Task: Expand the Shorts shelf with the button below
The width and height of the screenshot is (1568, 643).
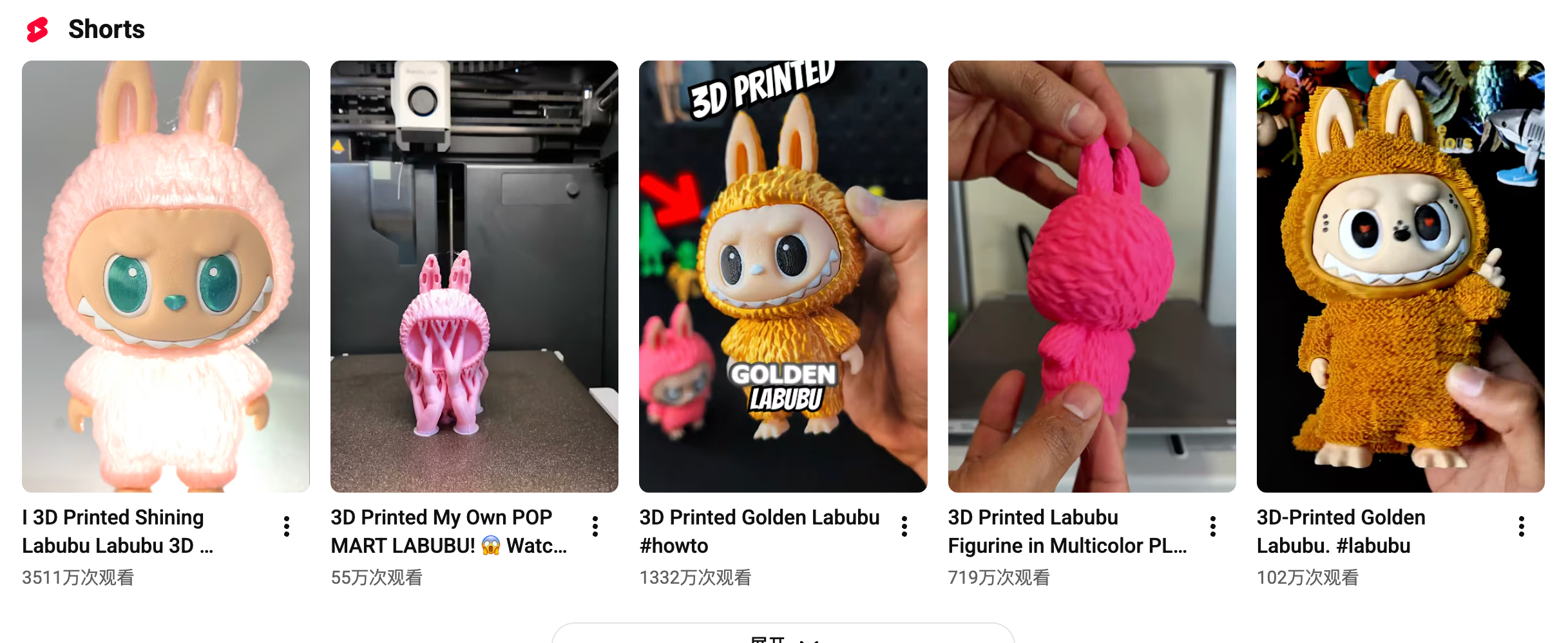Action: pyautogui.click(x=783, y=635)
